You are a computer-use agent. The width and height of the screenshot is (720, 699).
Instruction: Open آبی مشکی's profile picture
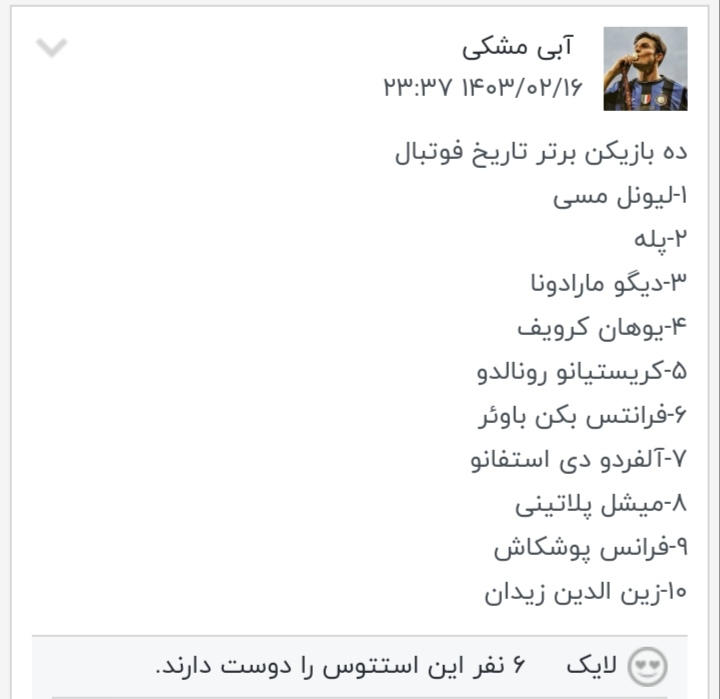(x=645, y=68)
